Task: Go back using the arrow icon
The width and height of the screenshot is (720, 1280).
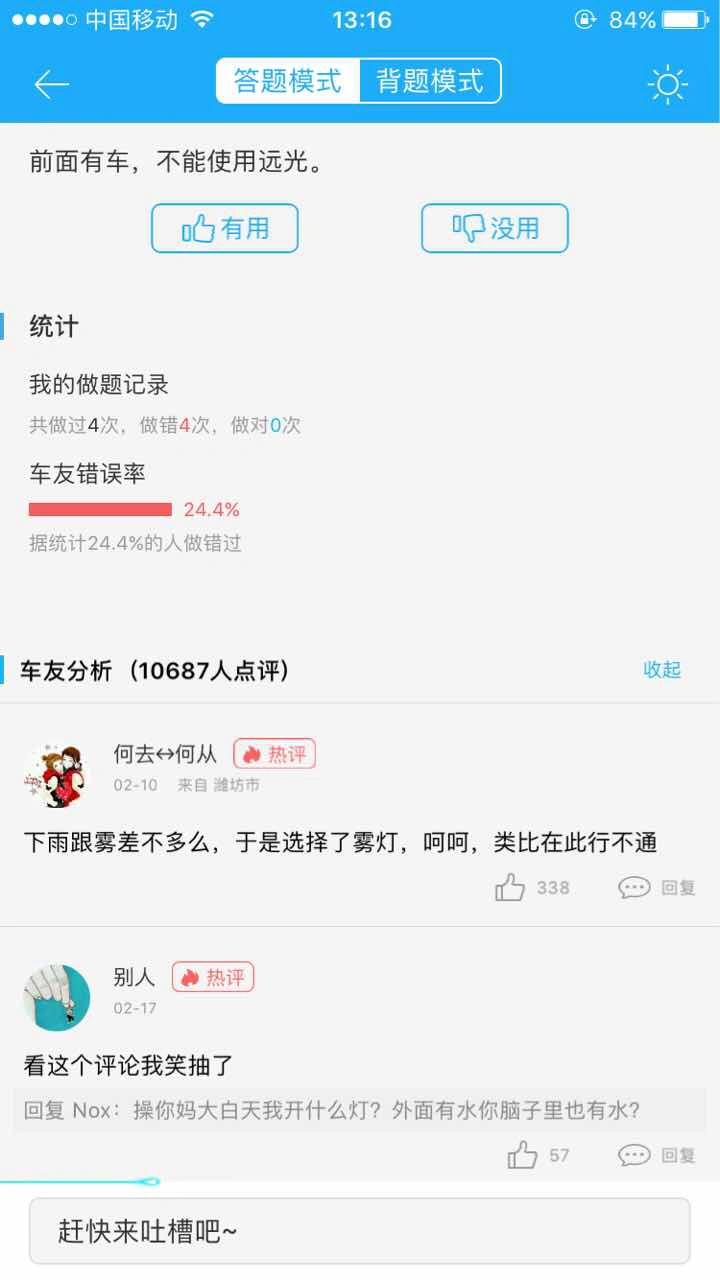Action: pyautogui.click(x=52, y=84)
